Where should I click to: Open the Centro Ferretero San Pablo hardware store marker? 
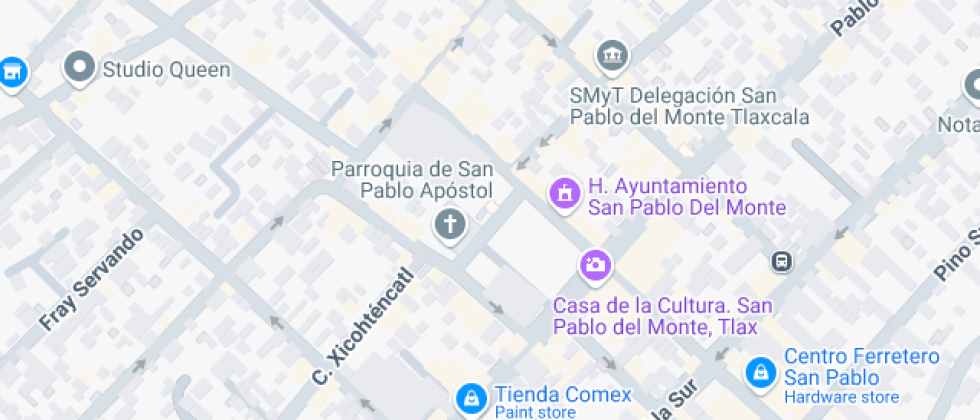761,372
